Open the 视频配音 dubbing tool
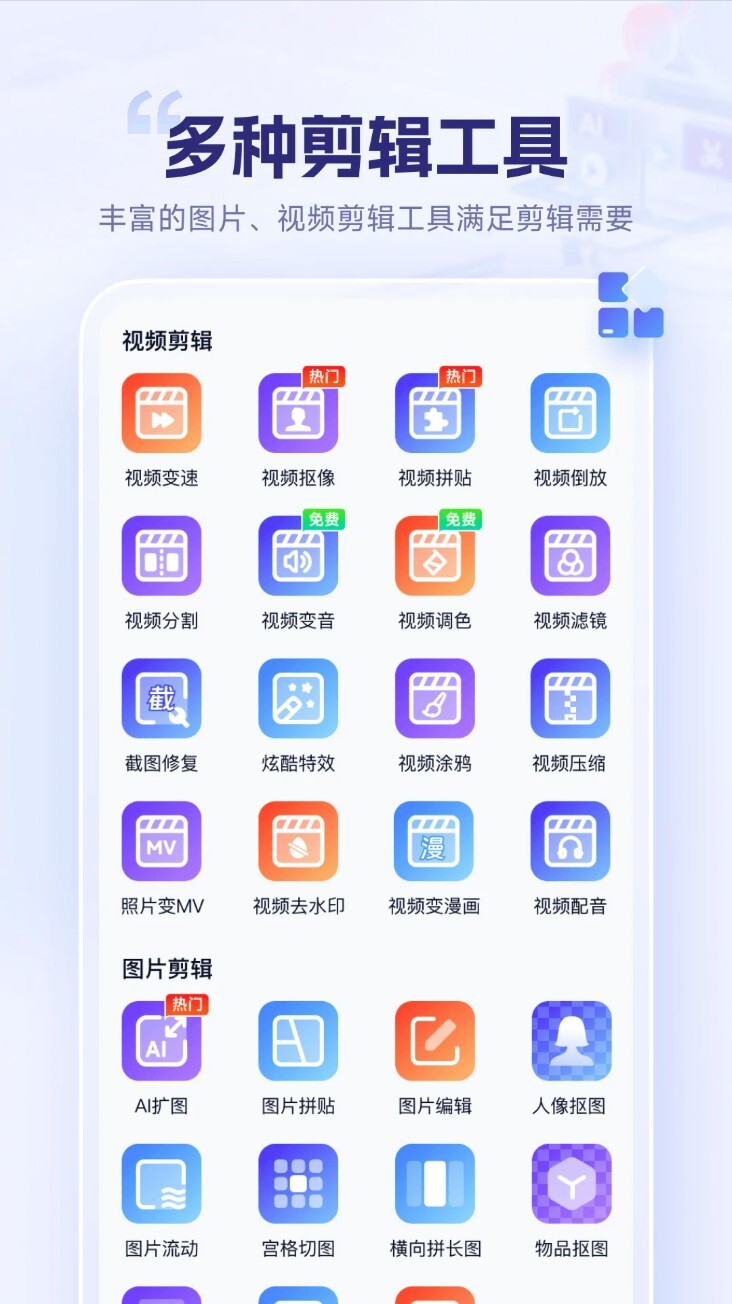This screenshot has height=1304, width=732. click(x=570, y=841)
